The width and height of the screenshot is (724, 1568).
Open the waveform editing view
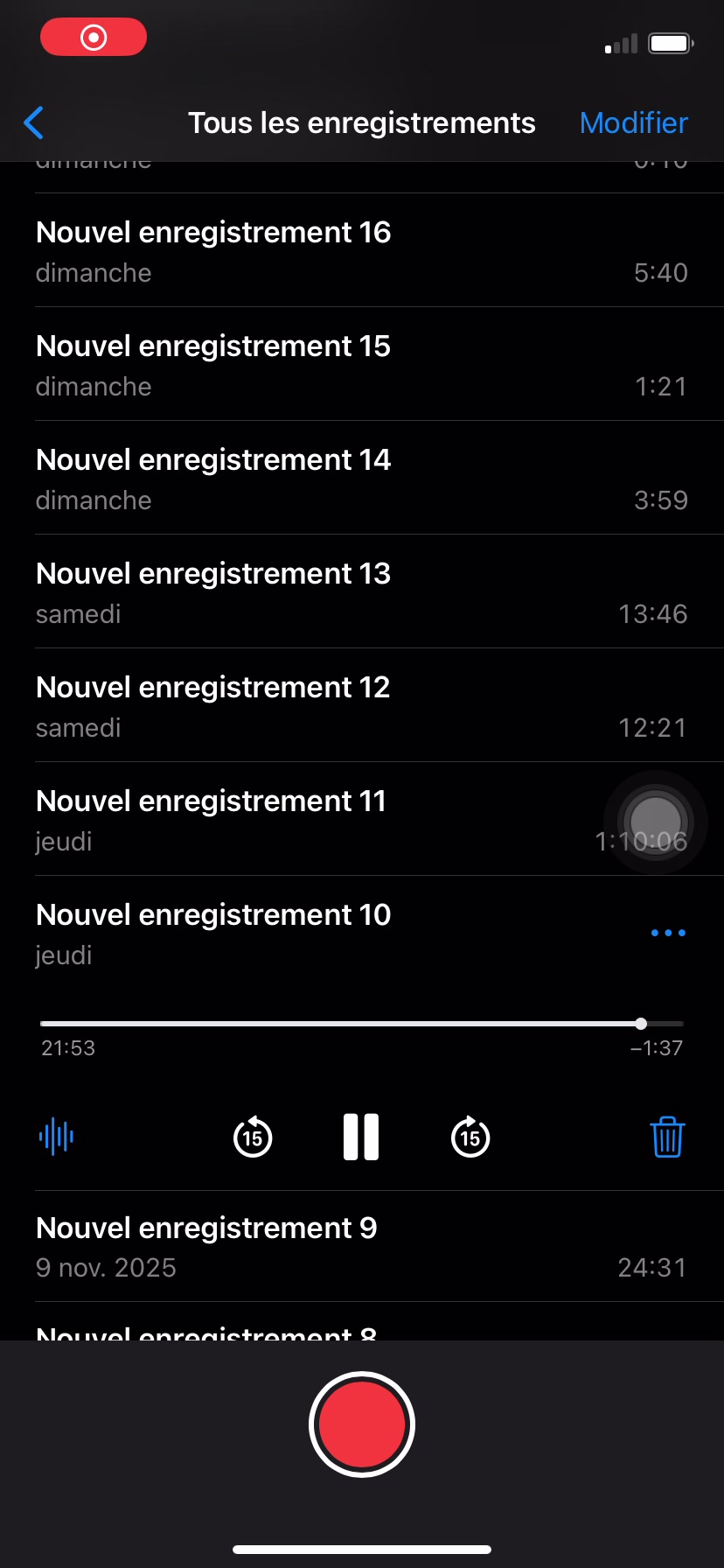click(x=56, y=1137)
